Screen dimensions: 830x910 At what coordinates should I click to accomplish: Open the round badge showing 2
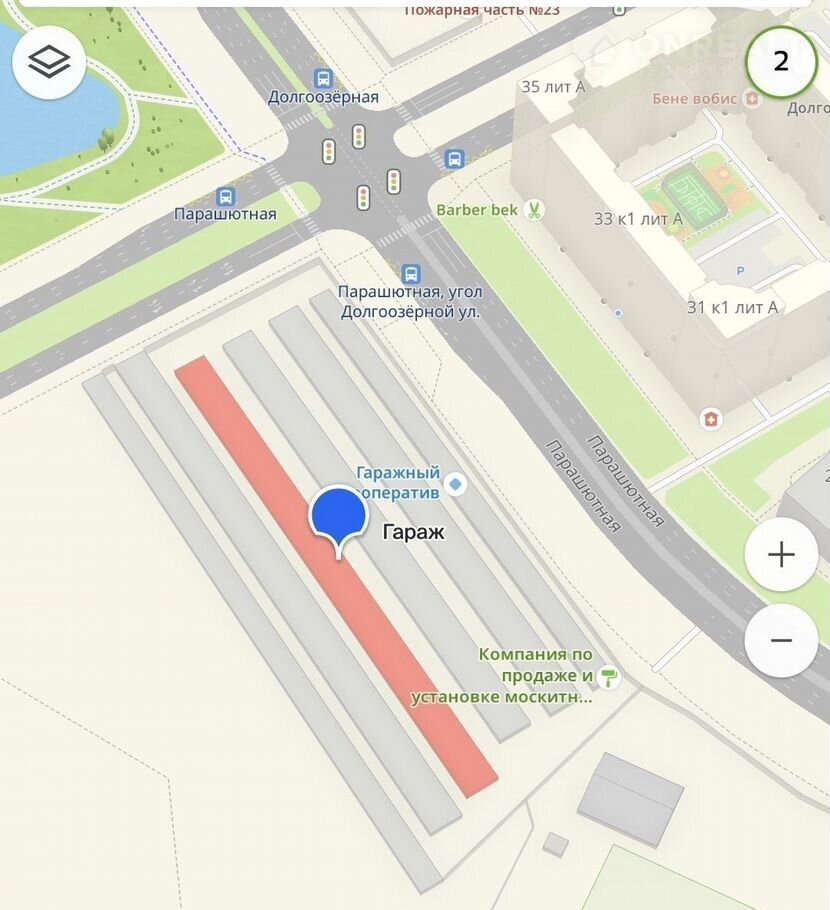(x=781, y=61)
